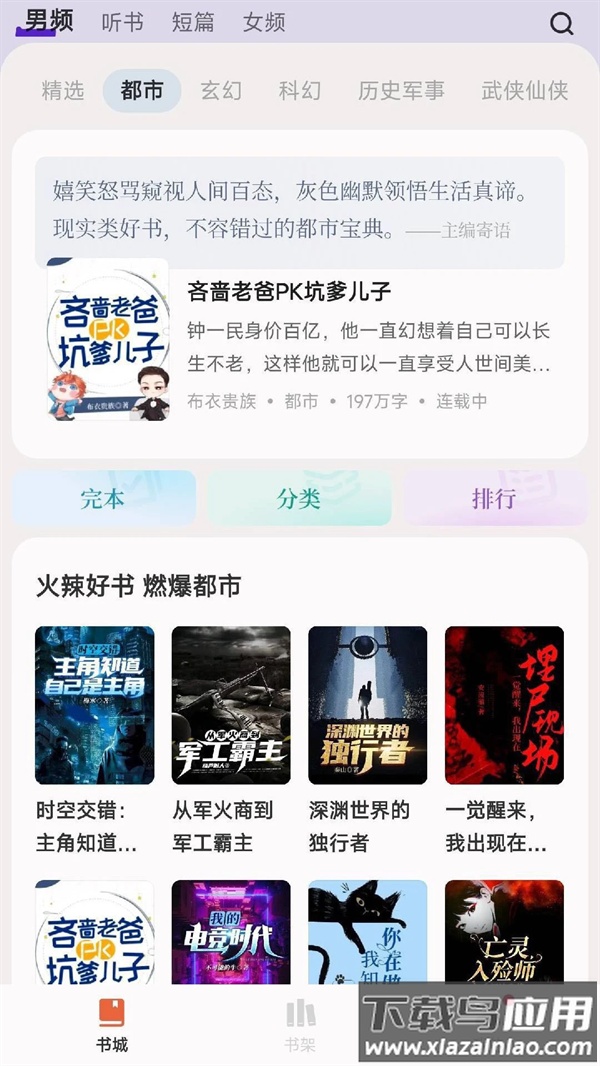Go to the 书架 bottom tab
Image resolution: width=600 pixels, height=1066 pixels.
300,1025
